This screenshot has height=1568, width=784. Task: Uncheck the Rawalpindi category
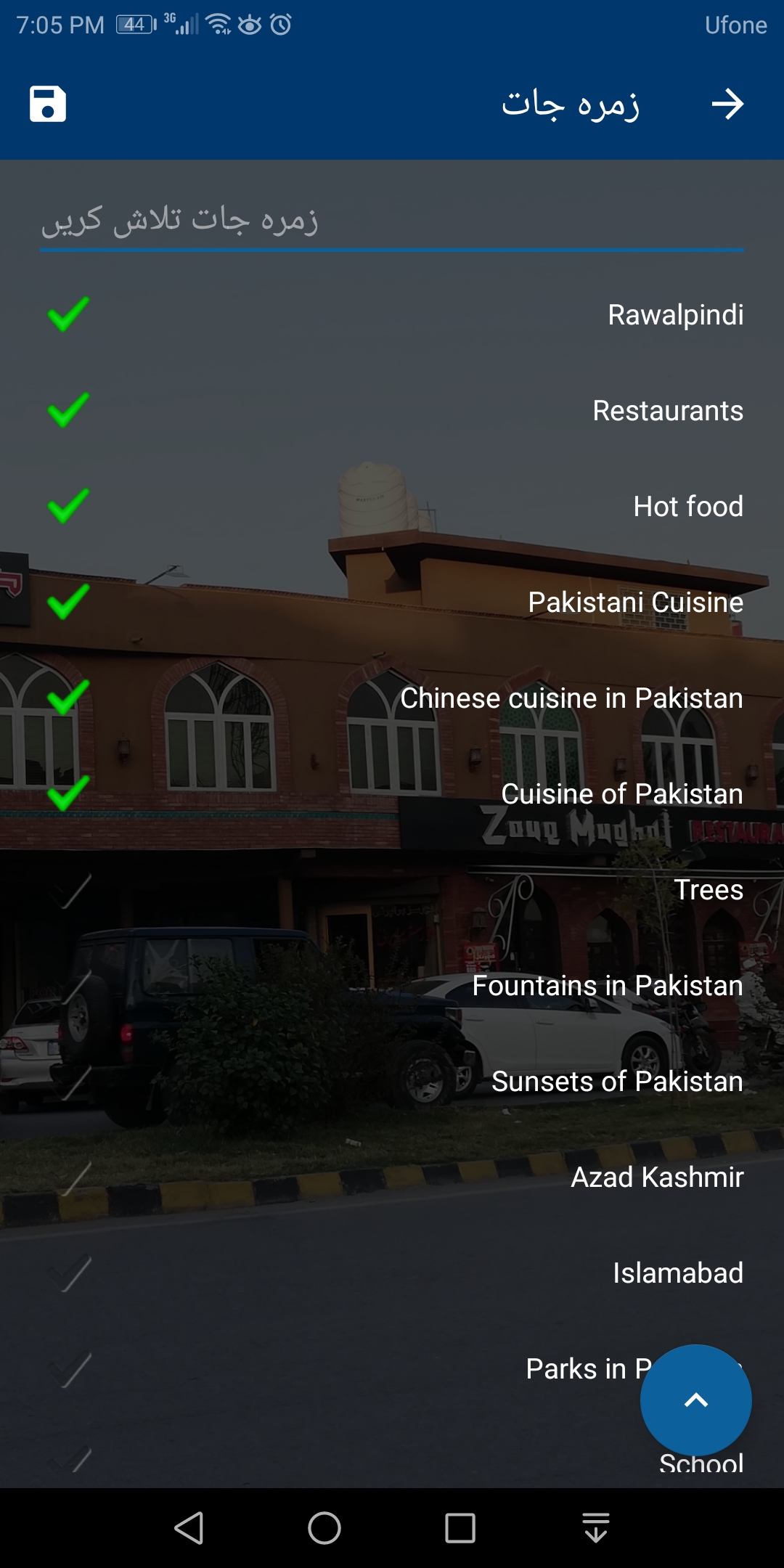click(x=68, y=315)
